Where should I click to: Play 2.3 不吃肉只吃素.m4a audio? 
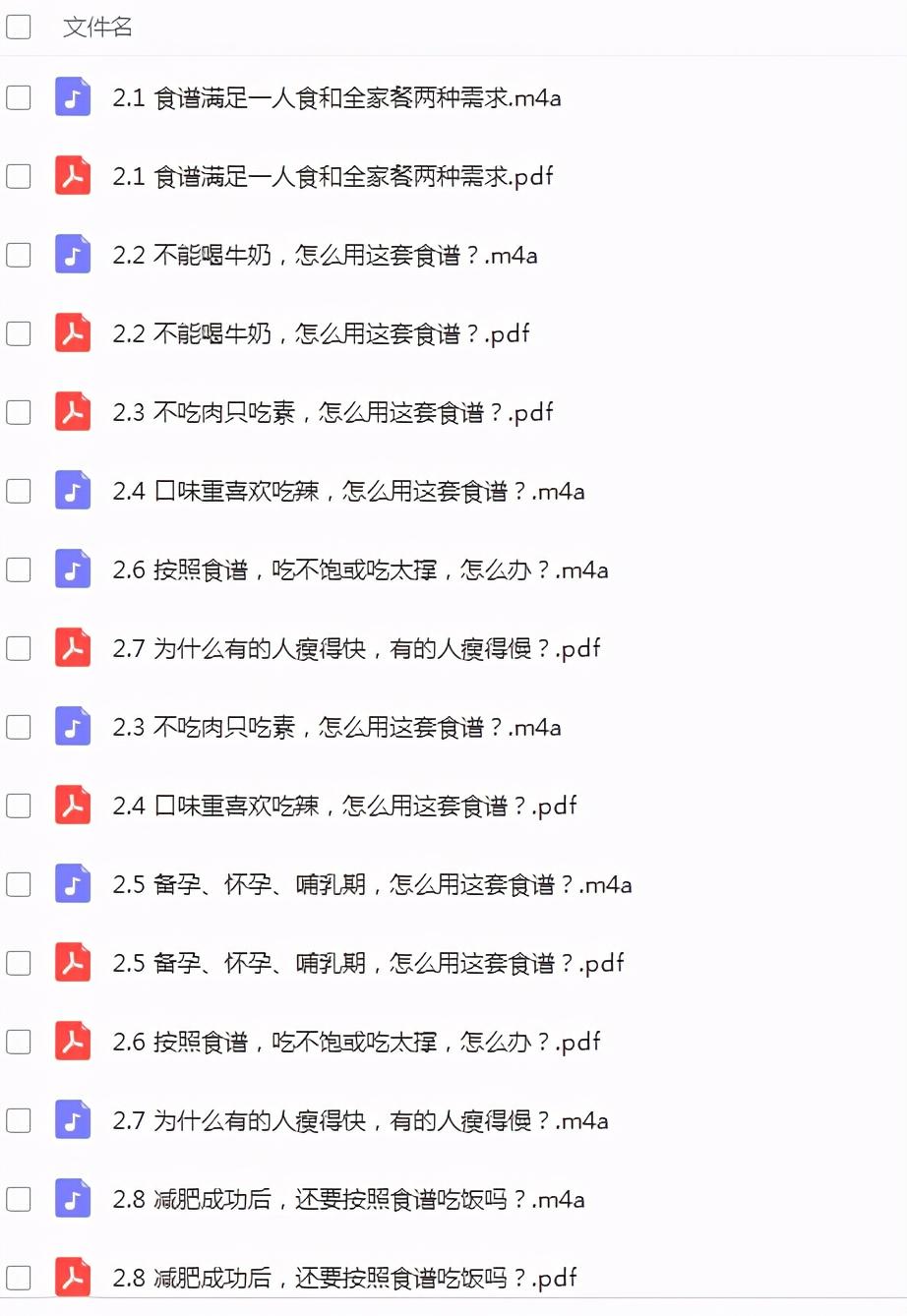click(x=335, y=727)
